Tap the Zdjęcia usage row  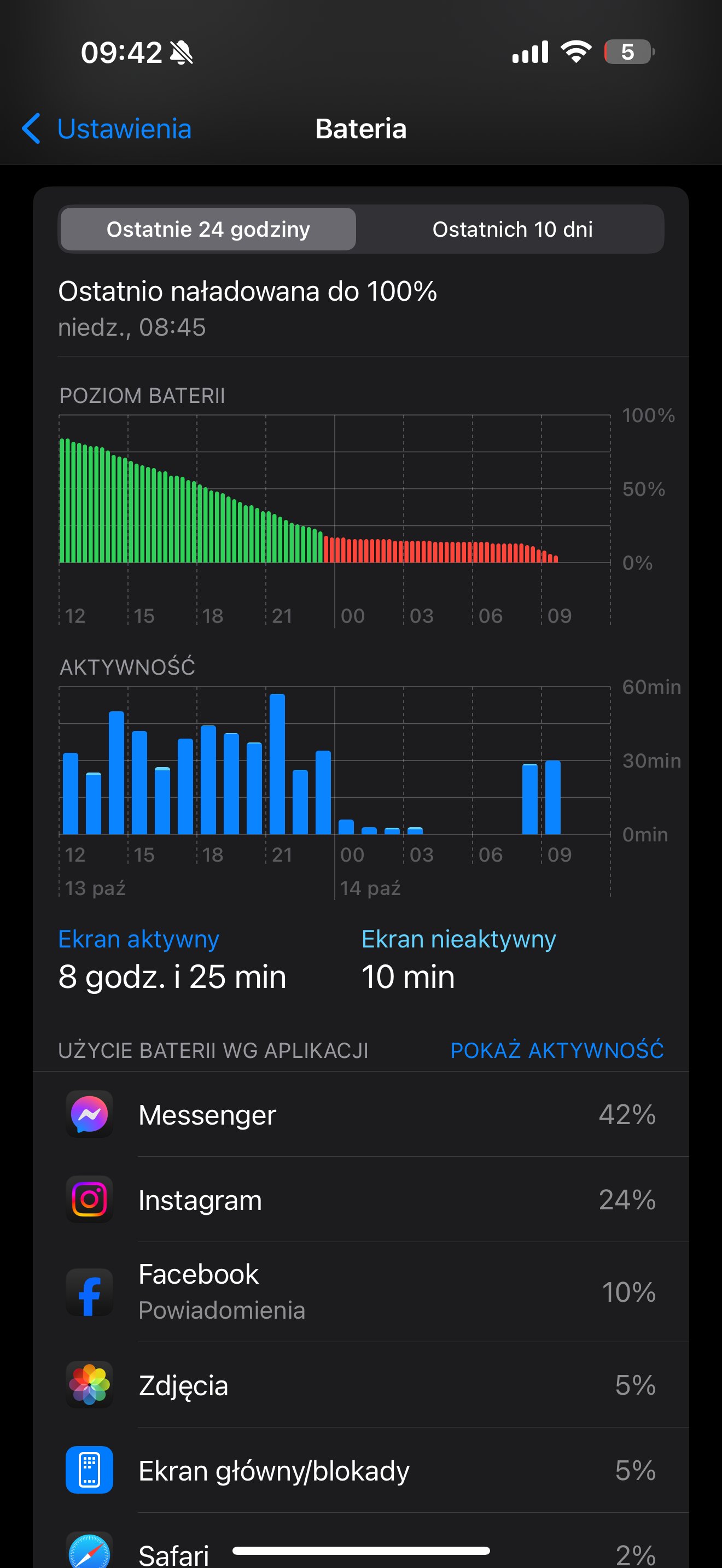coord(361,1385)
